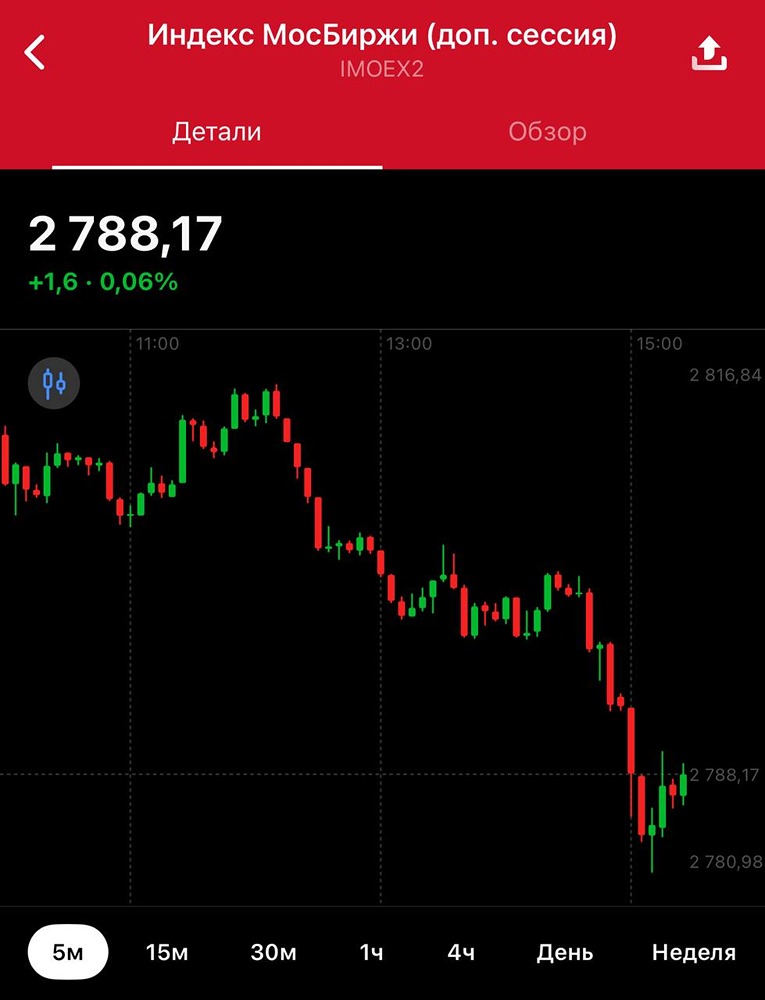
Task: Change chart type via candlestick icon
Action: [x=54, y=382]
